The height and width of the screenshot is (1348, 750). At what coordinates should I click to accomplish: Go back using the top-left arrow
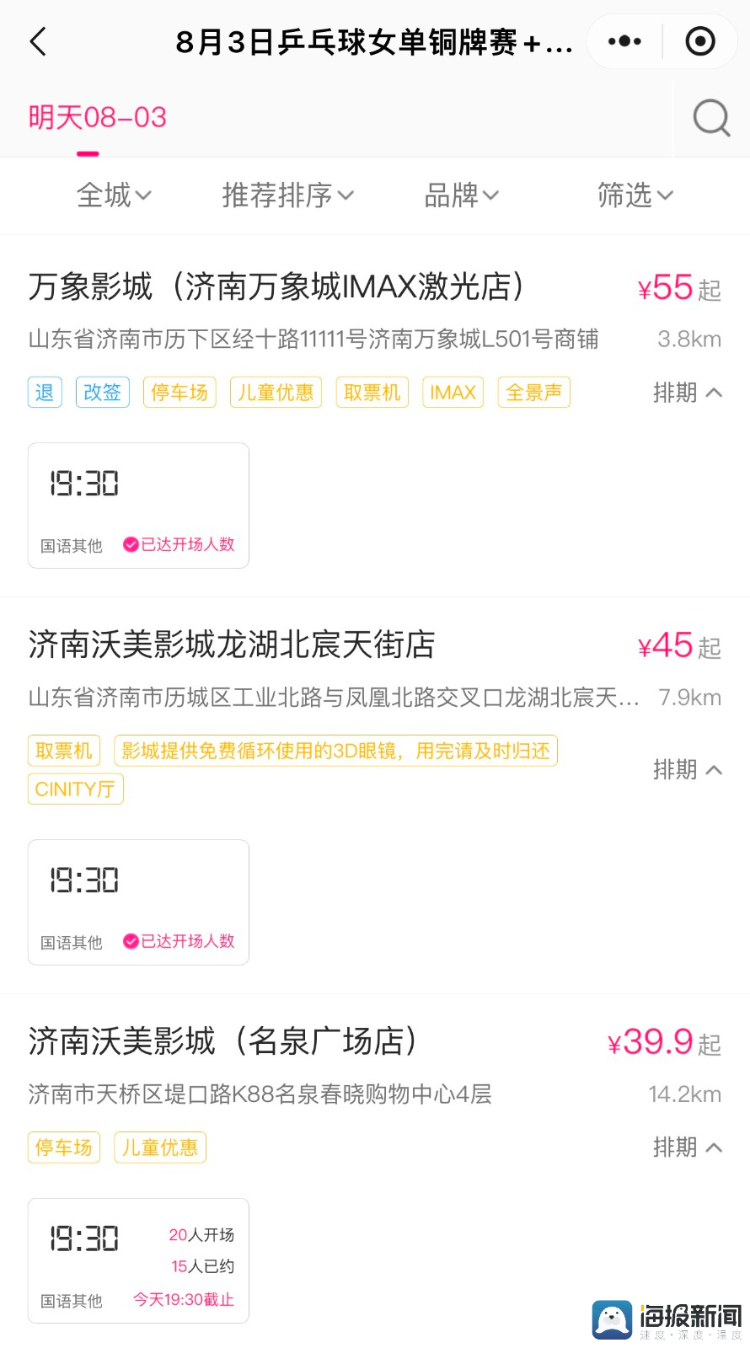[38, 42]
